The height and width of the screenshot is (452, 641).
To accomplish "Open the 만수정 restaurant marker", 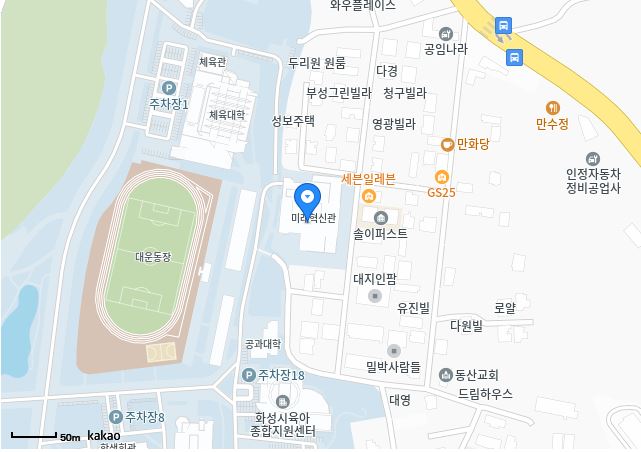I will pos(552,108).
